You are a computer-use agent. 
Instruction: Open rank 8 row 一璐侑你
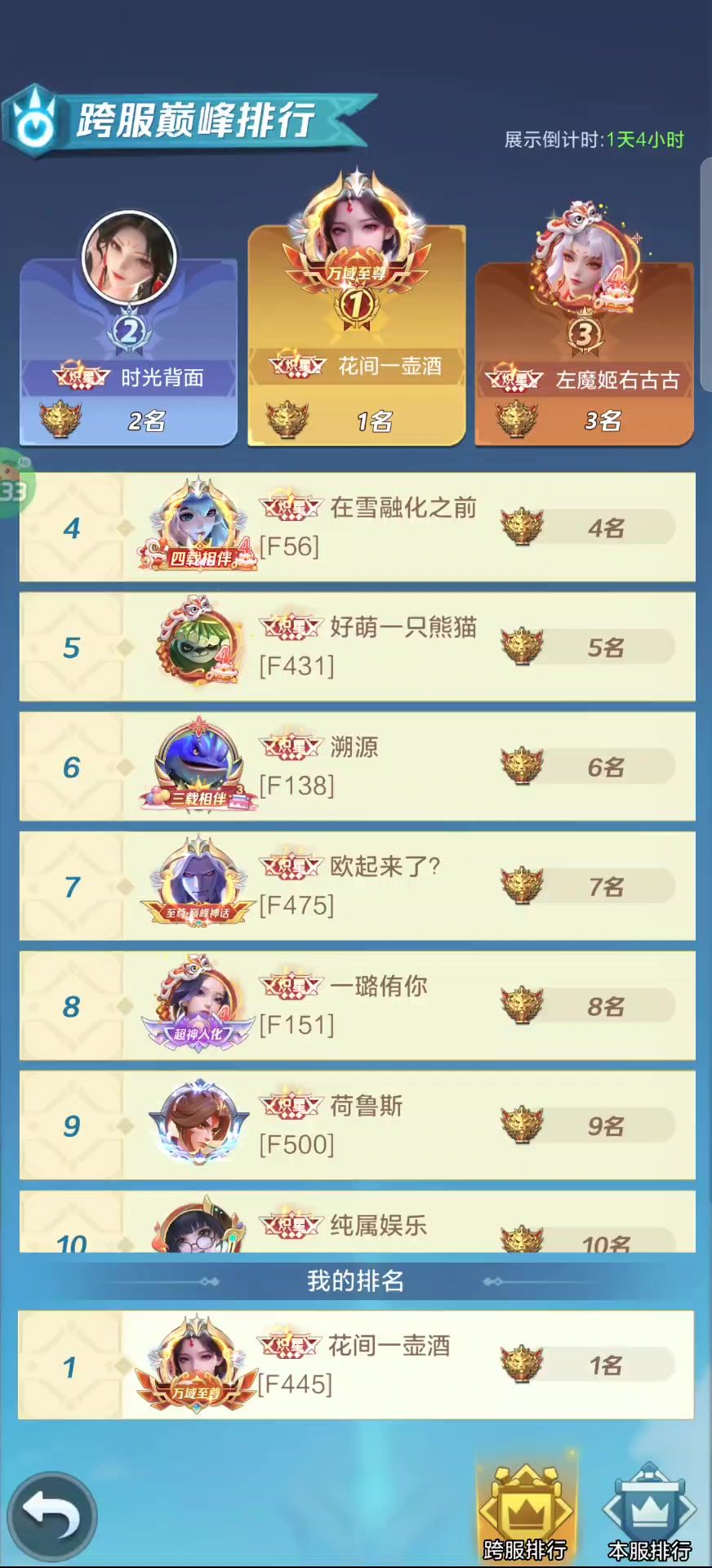click(x=358, y=1005)
